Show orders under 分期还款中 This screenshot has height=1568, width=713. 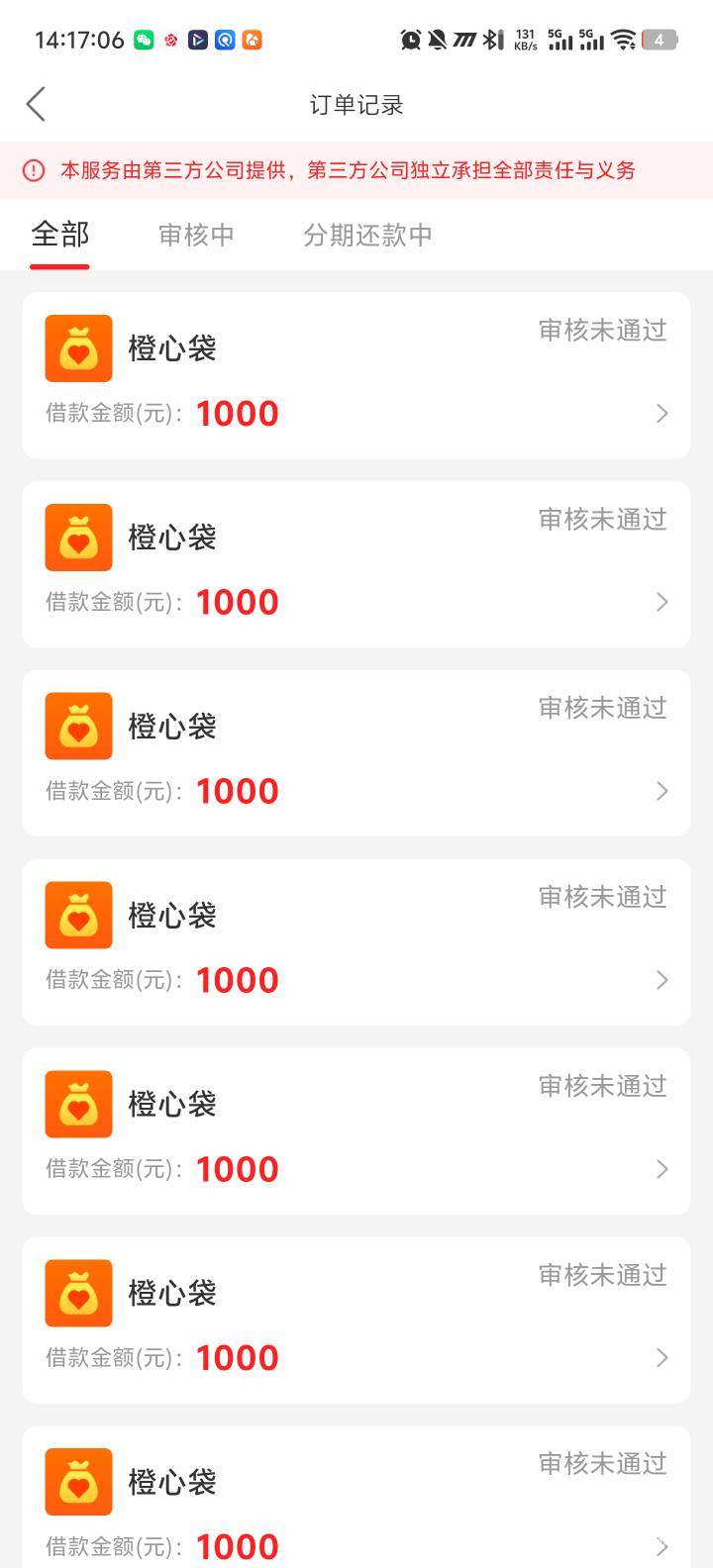[x=367, y=236]
